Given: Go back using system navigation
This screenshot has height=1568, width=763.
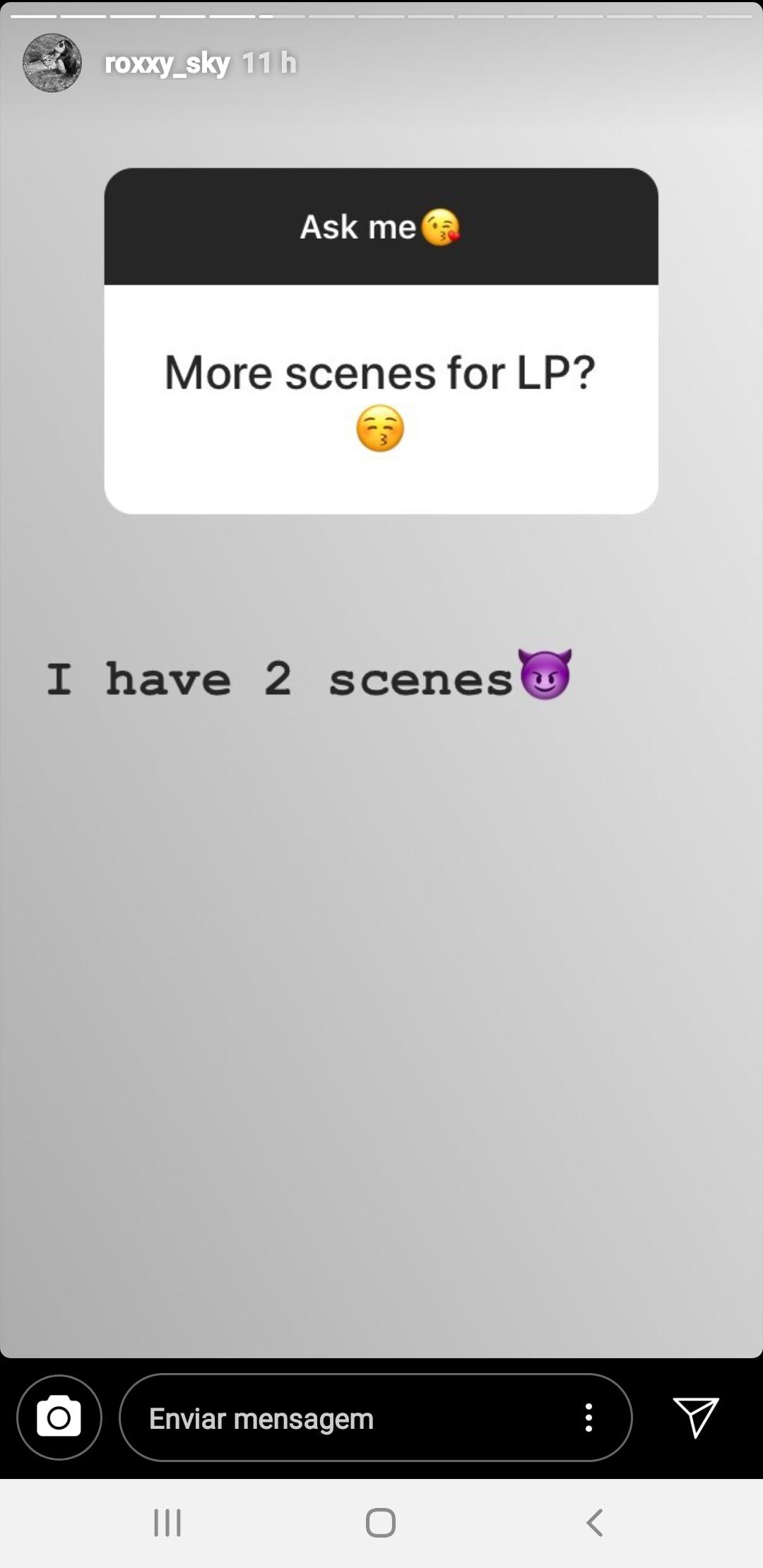Looking at the screenshot, I should click(x=595, y=1523).
